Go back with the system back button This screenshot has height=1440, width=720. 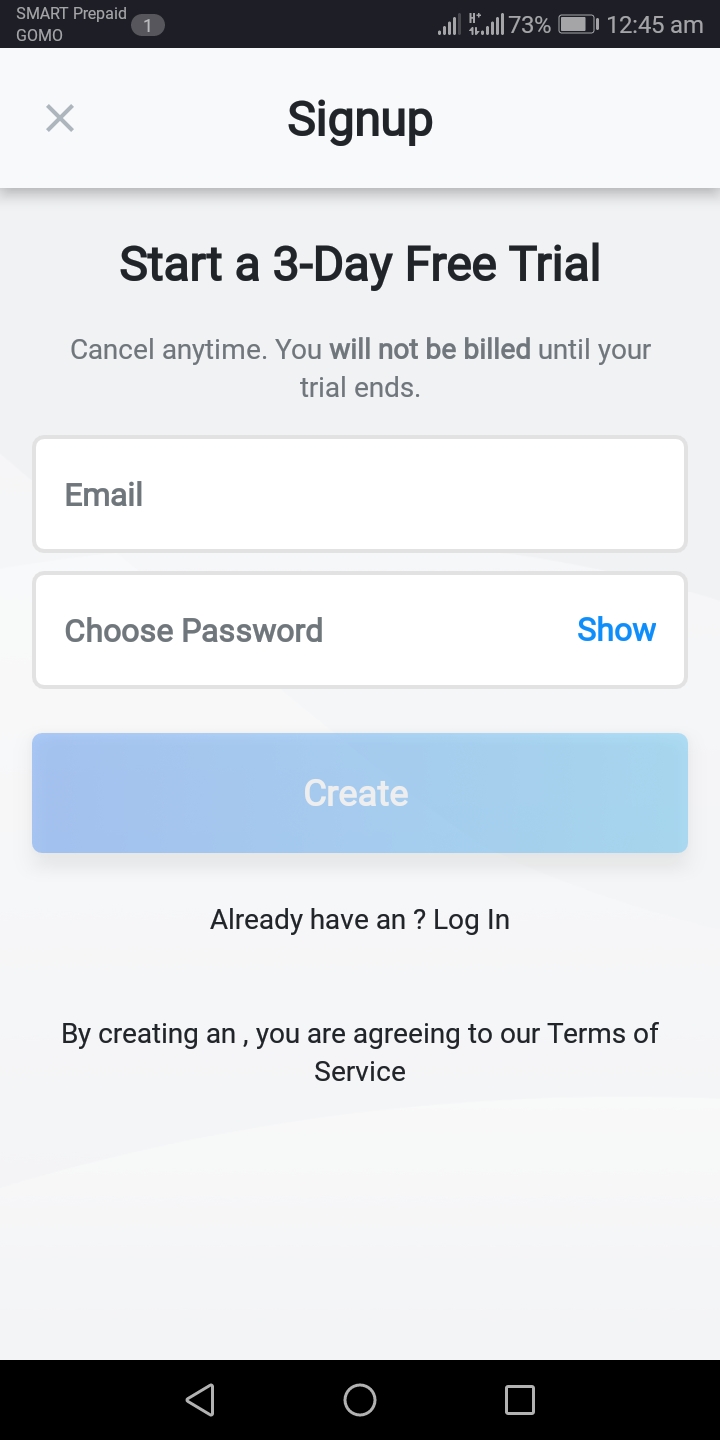tap(200, 1400)
